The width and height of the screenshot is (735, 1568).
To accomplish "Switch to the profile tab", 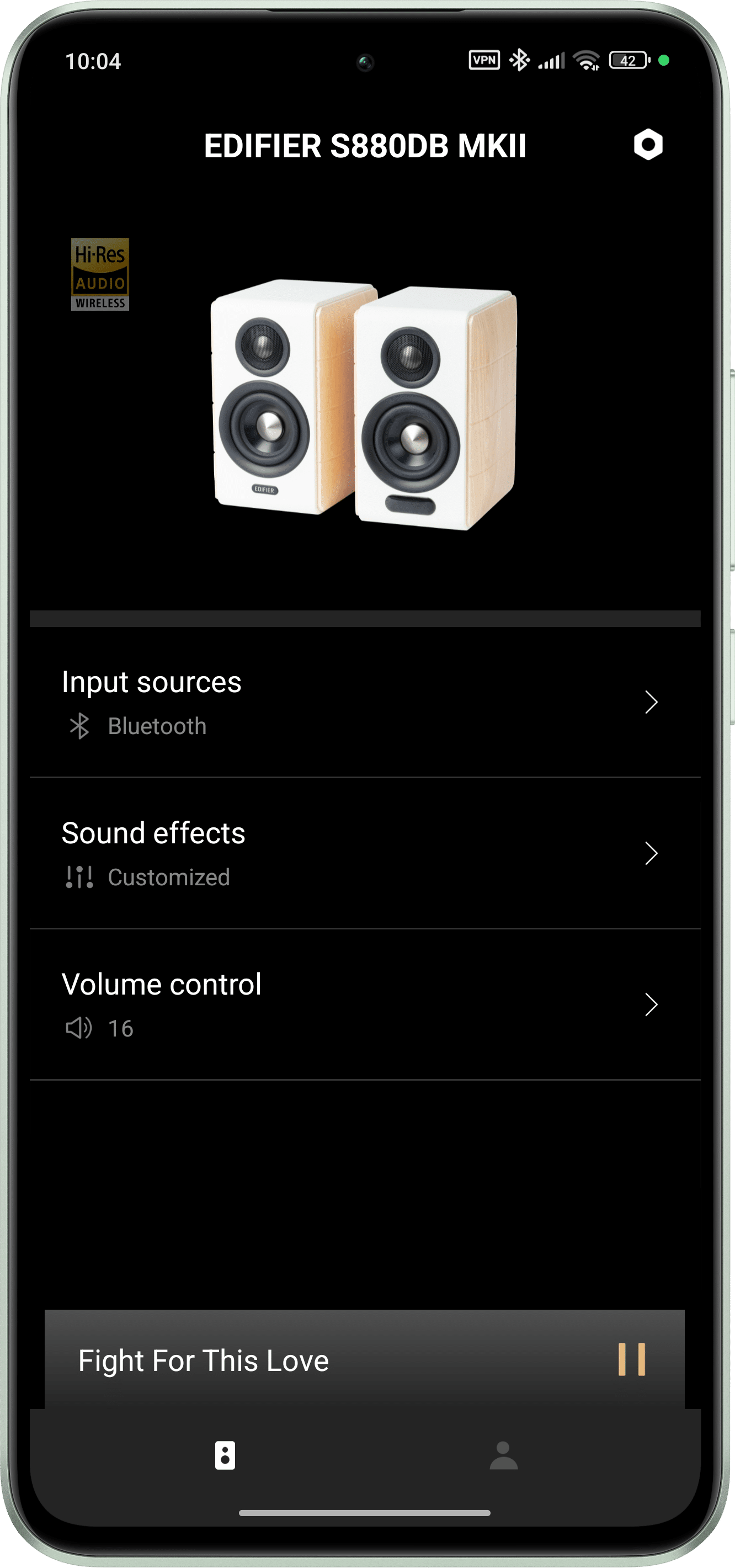I will [x=503, y=1455].
